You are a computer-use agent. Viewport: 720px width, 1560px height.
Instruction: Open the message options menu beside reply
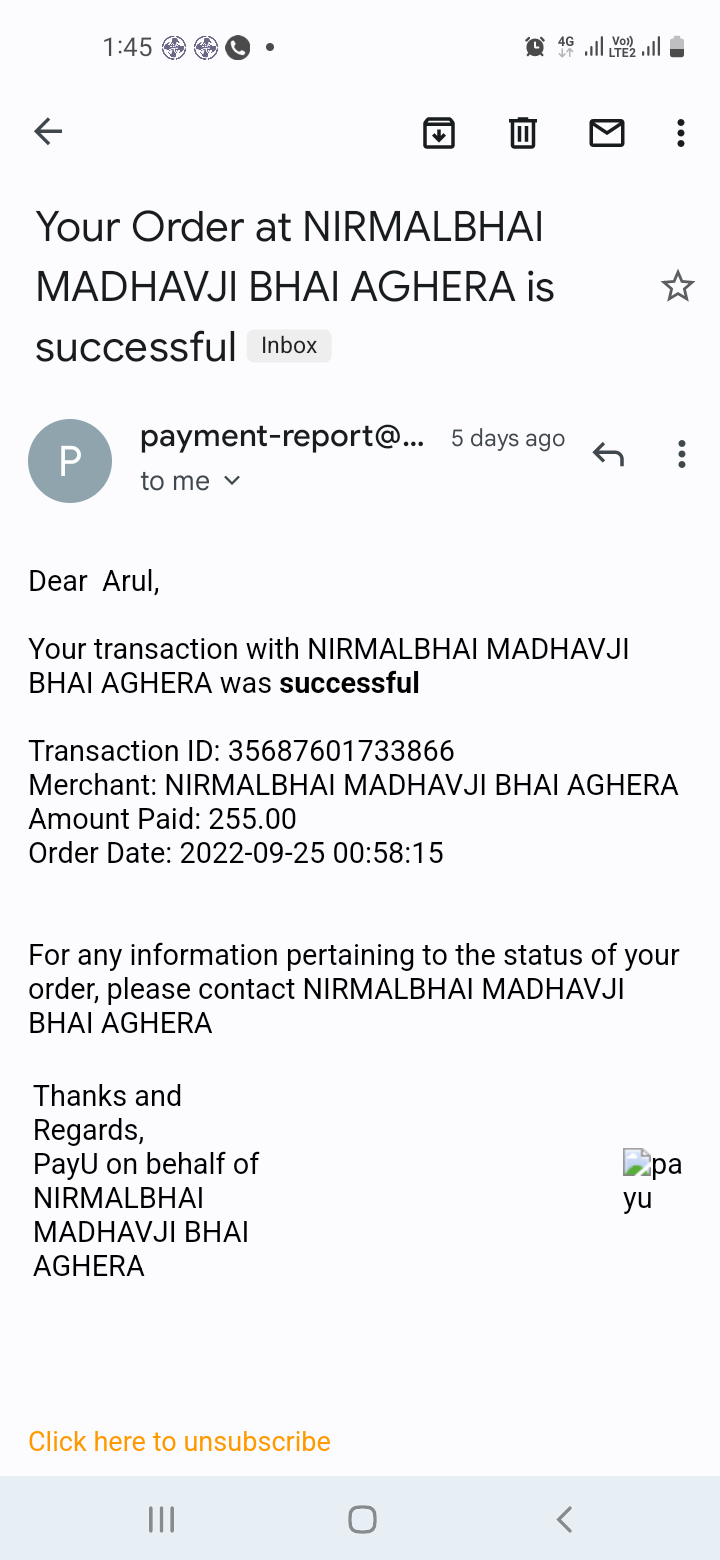pos(681,455)
